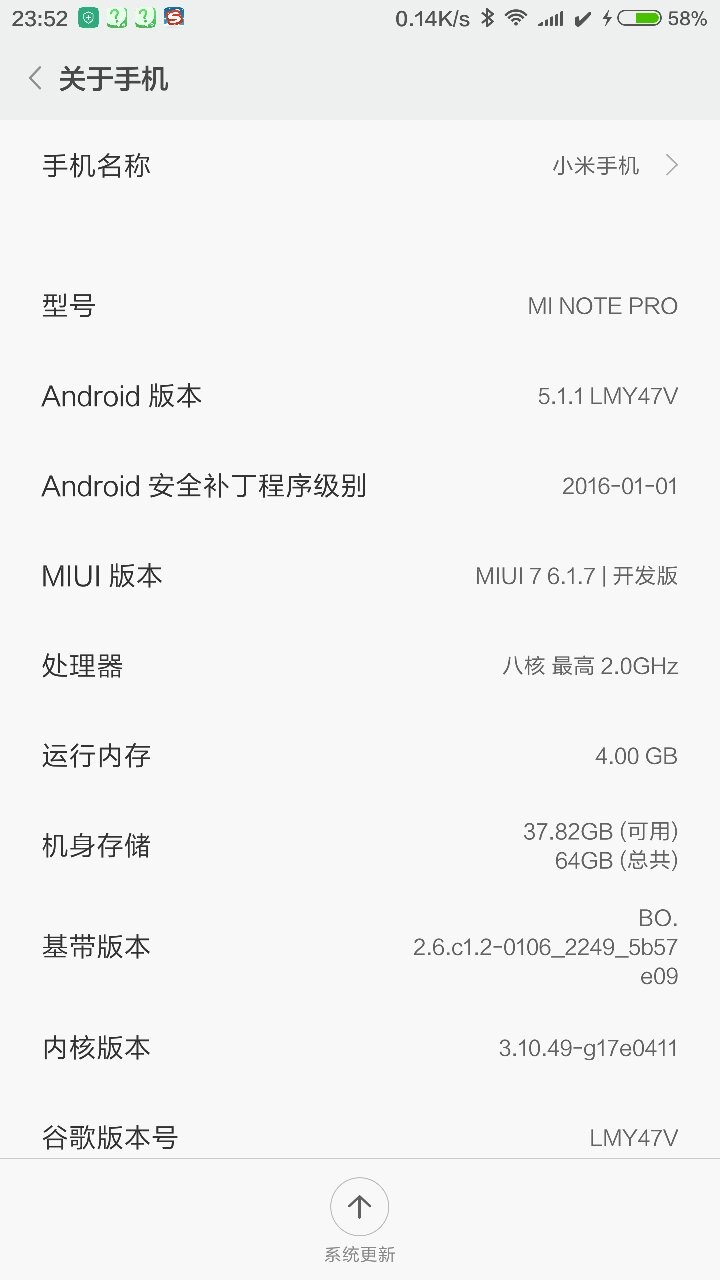Open the 手机名称 device name entry
Image resolution: width=720 pixels, height=1280 pixels.
[x=360, y=166]
